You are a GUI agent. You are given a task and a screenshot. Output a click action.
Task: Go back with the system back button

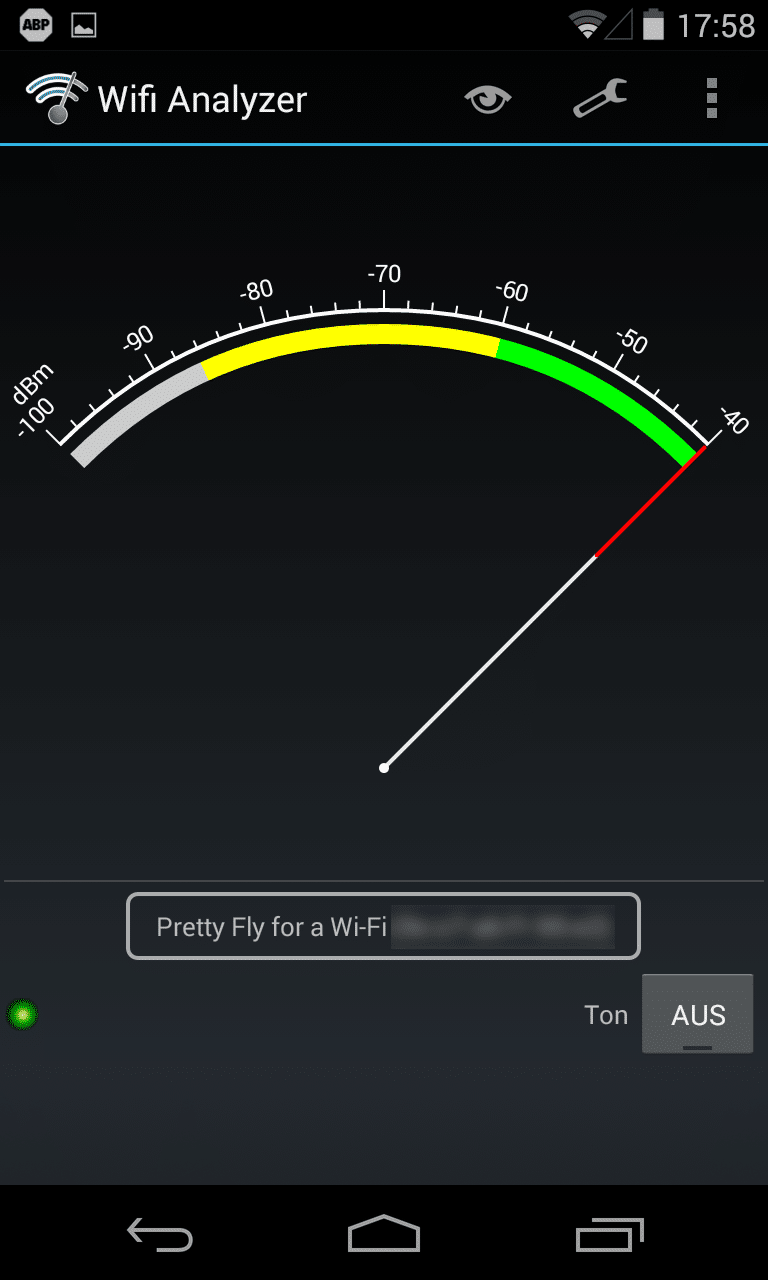(x=160, y=1235)
